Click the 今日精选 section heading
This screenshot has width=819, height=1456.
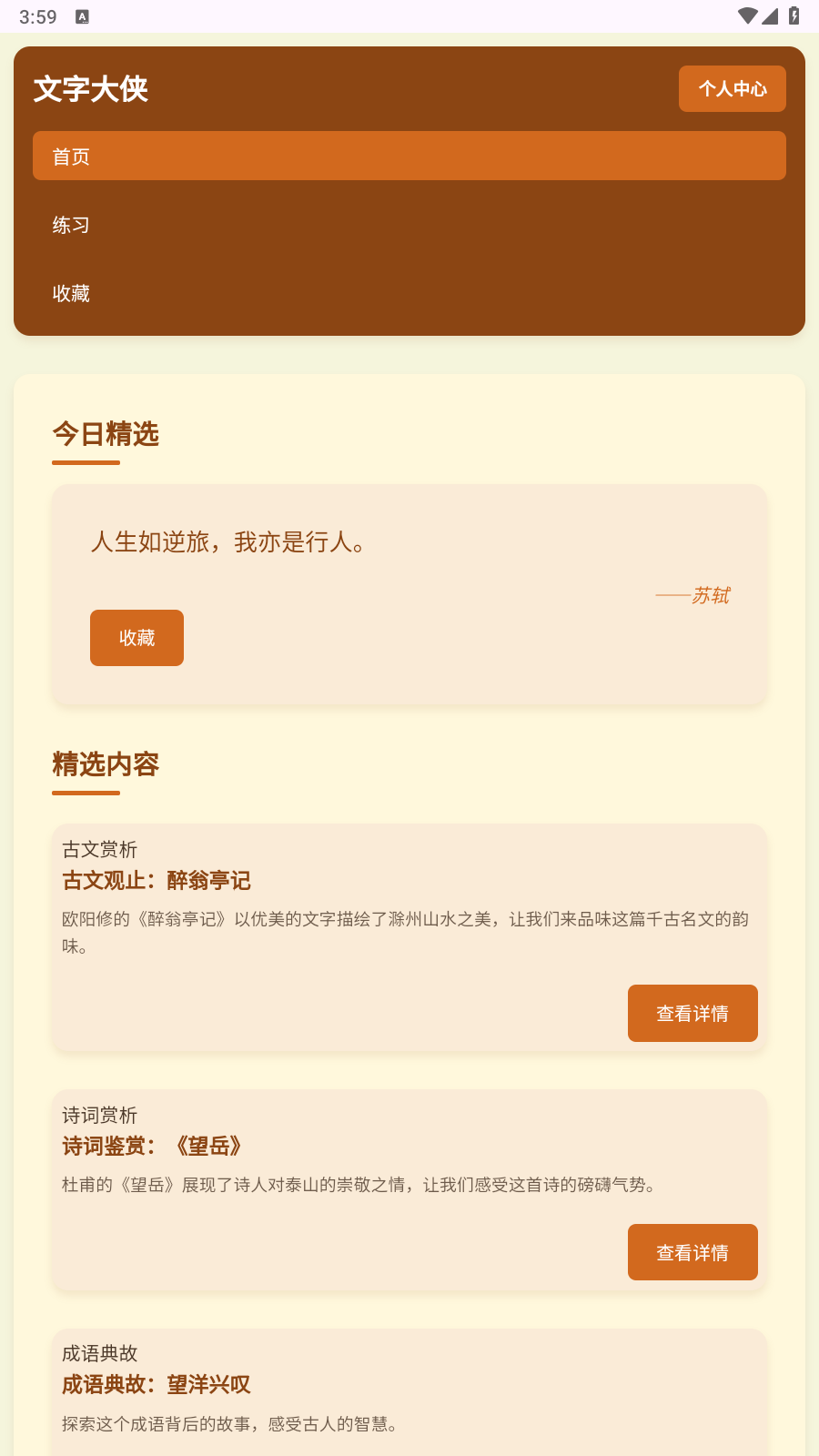105,435
